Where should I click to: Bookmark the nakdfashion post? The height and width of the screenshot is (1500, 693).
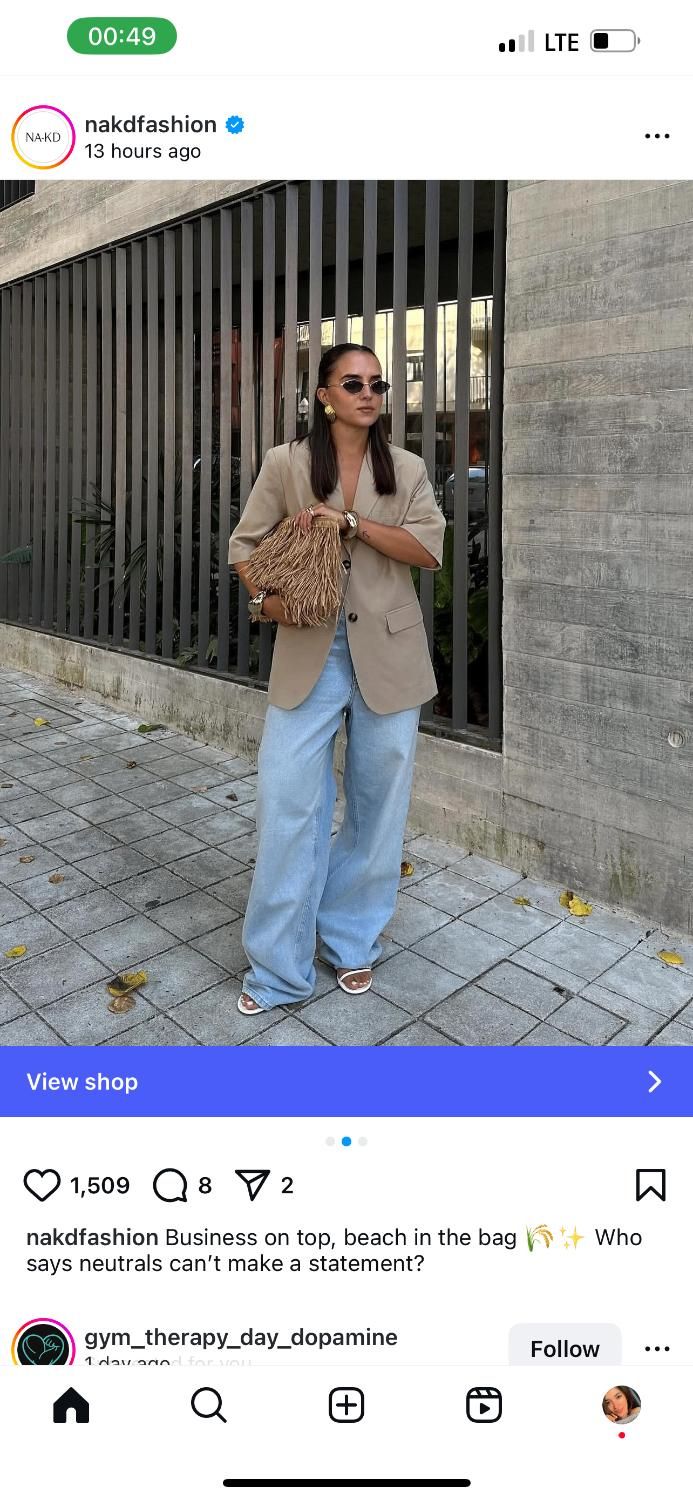650,1185
